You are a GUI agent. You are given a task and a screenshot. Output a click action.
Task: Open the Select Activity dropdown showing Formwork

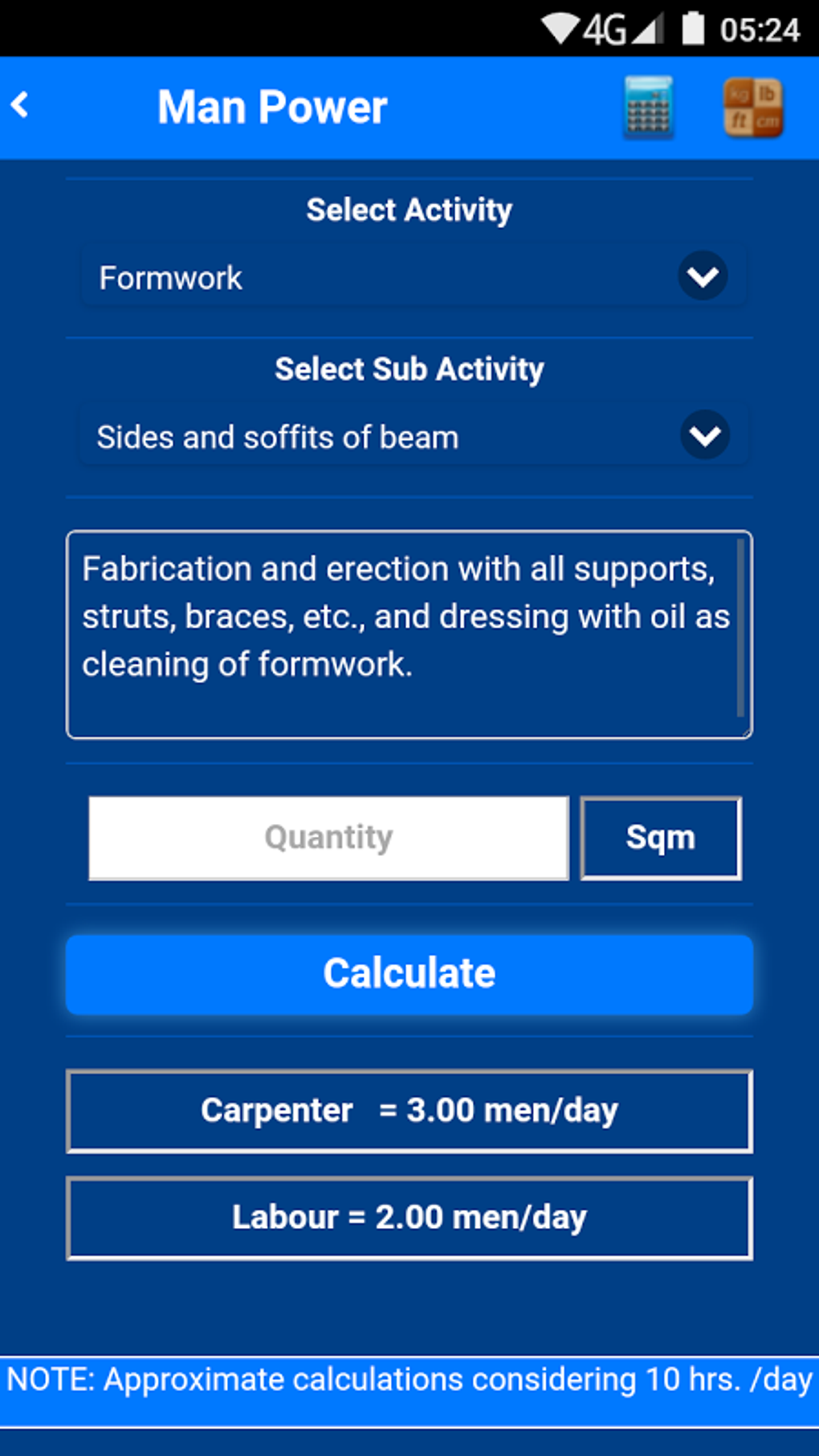pos(409,275)
